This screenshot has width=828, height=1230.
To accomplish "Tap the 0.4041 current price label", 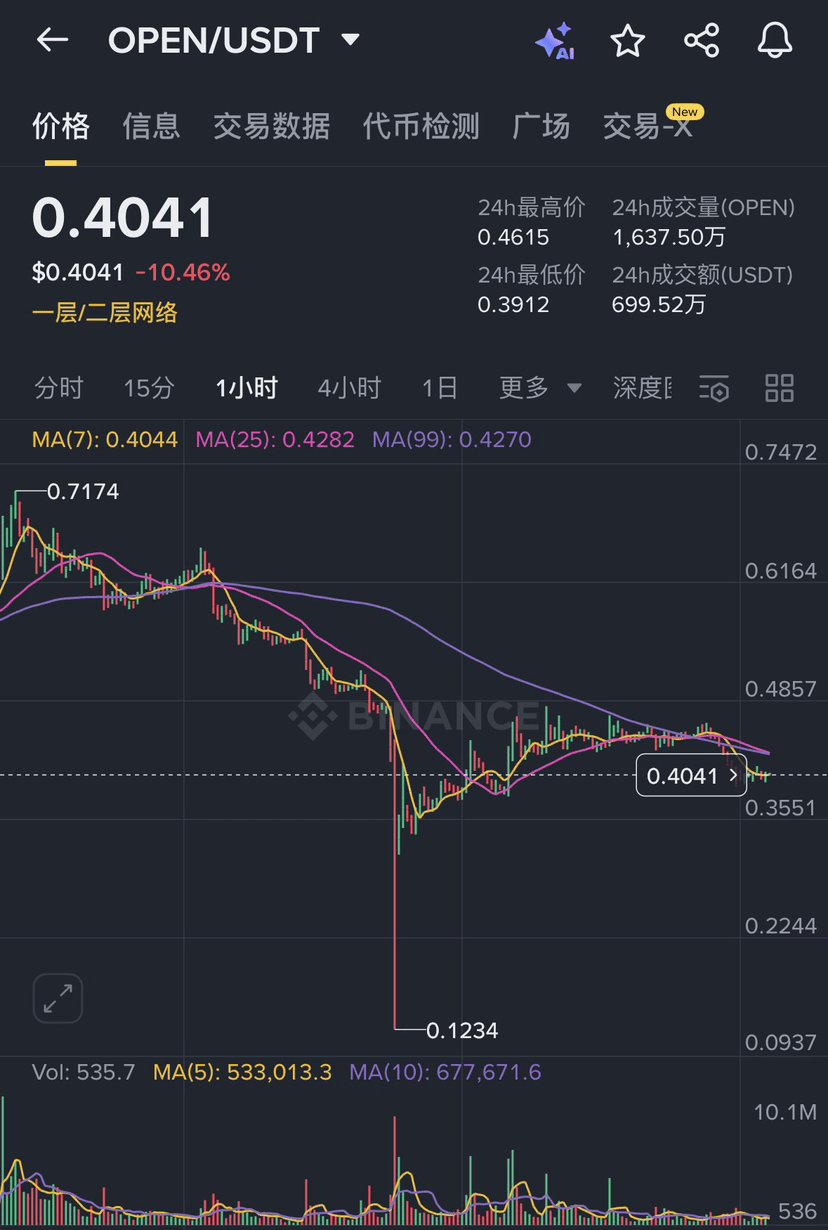I will (x=691, y=775).
